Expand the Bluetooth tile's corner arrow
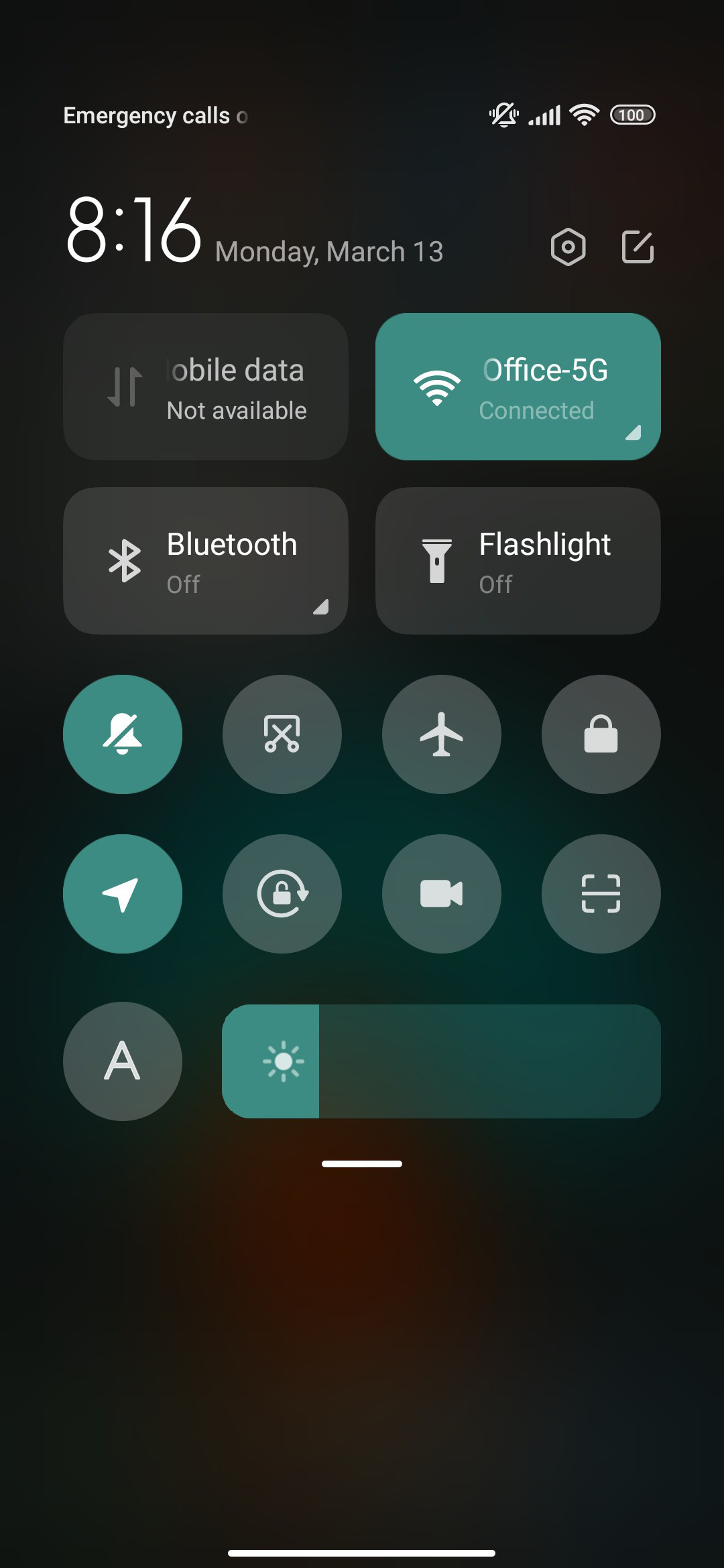724x1568 pixels. pos(321,606)
